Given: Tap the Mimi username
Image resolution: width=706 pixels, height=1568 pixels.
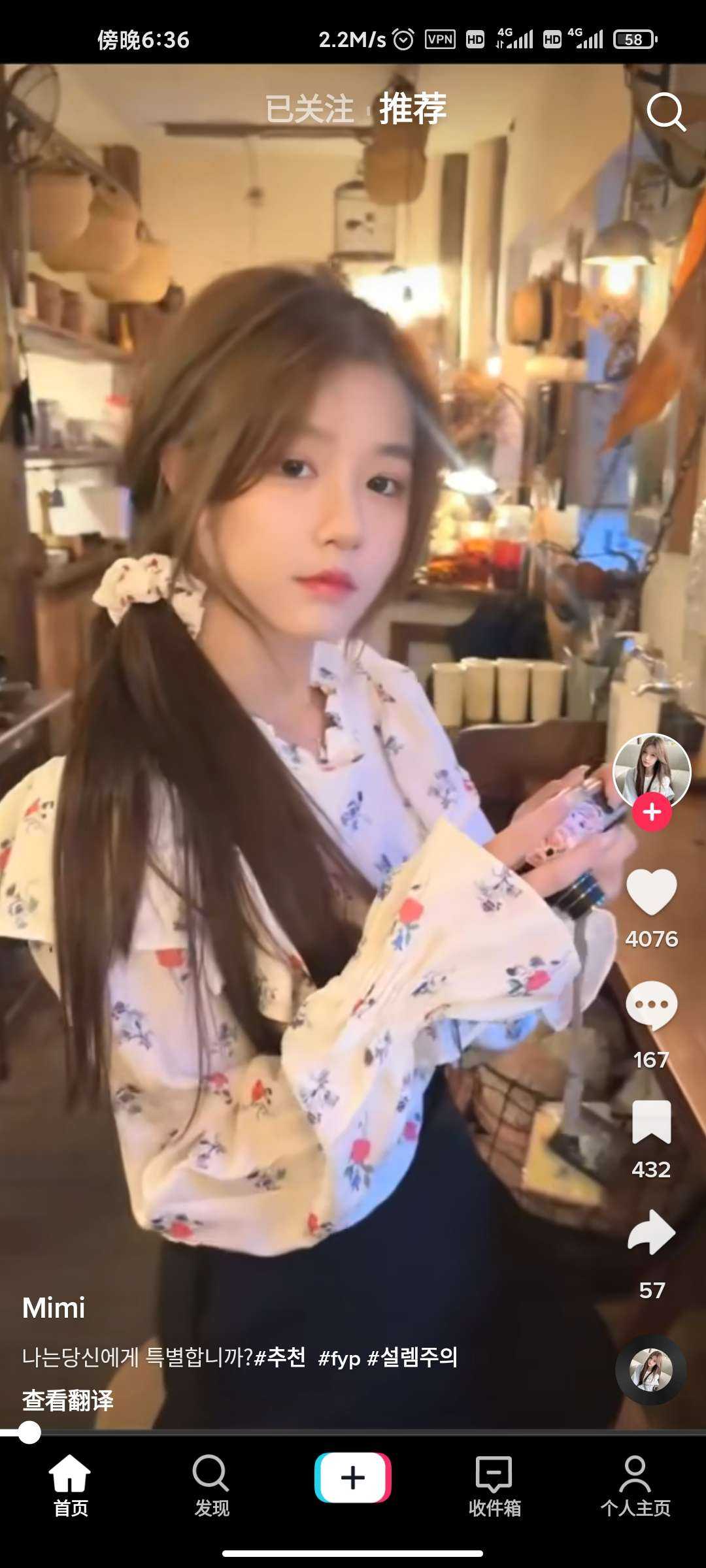Looking at the screenshot, I should 54,1308.
